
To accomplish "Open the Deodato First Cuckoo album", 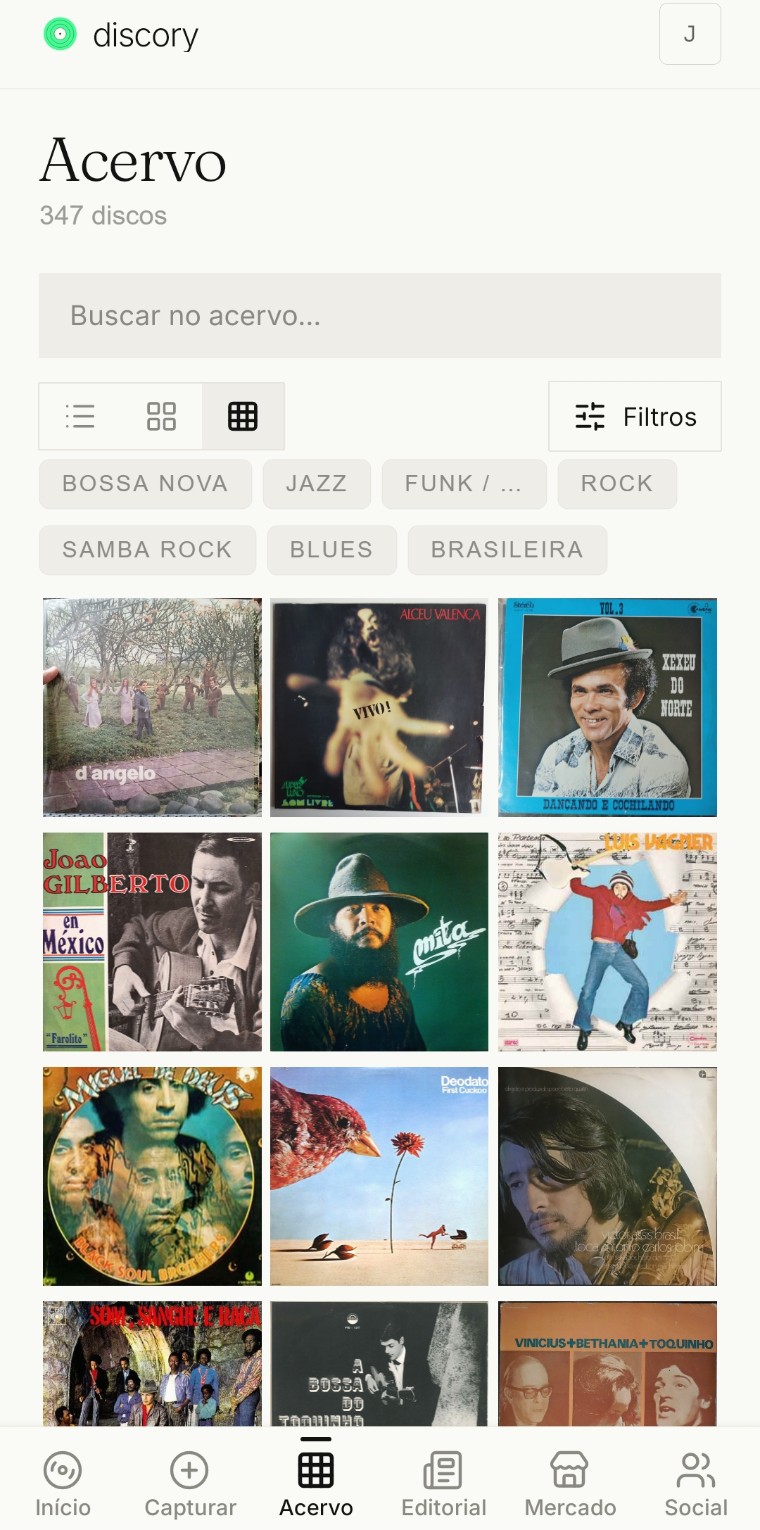I will (x=379, y=1176).
